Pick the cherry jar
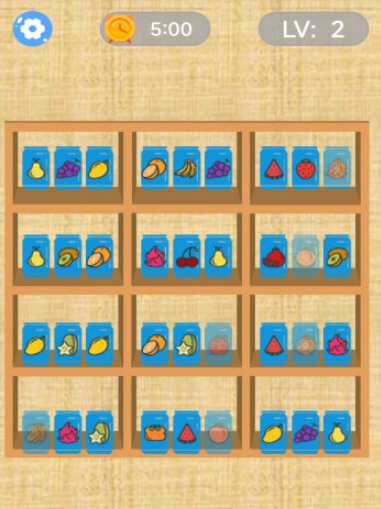Viewport: 381px width, 509px height. 186,256
